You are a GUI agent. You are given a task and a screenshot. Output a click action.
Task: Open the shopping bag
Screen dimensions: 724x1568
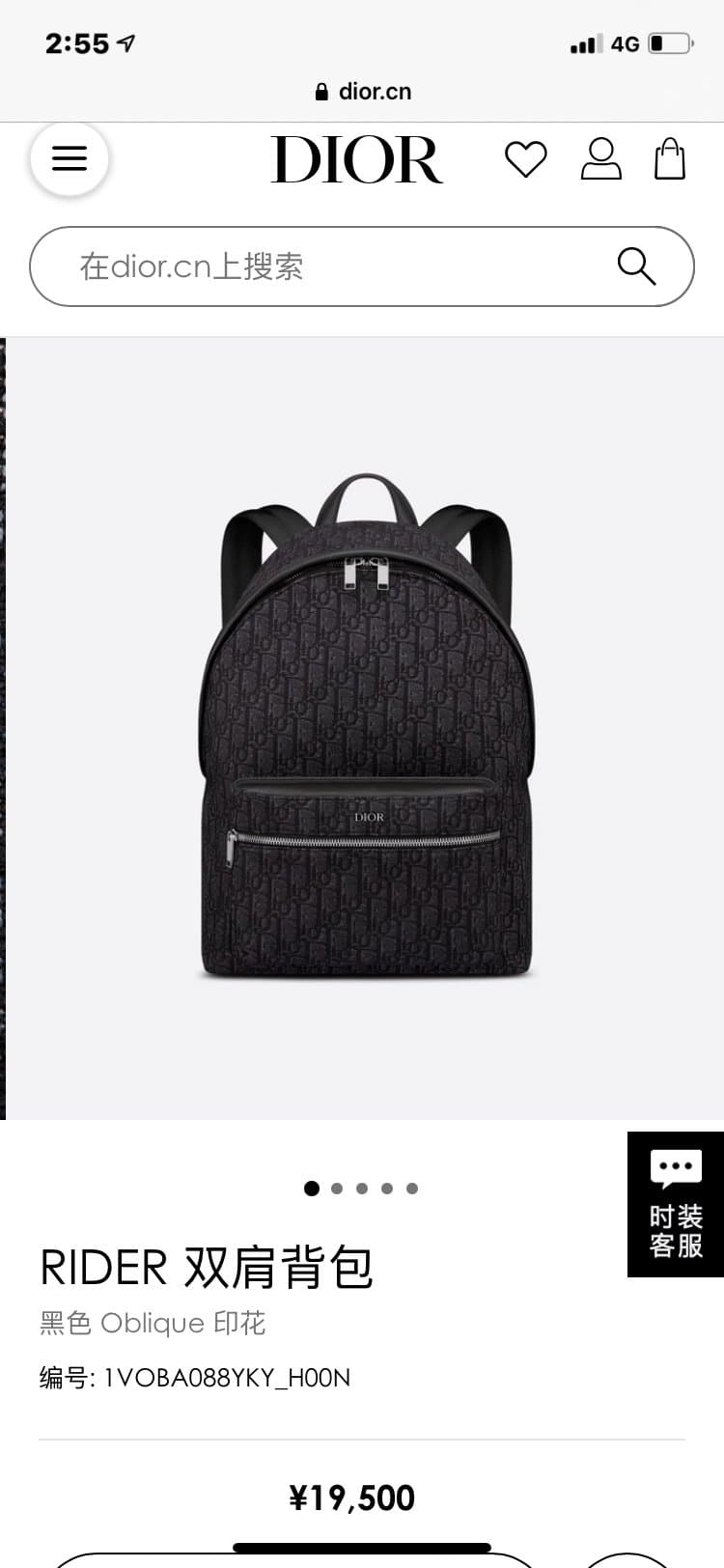tap(670, 159)
